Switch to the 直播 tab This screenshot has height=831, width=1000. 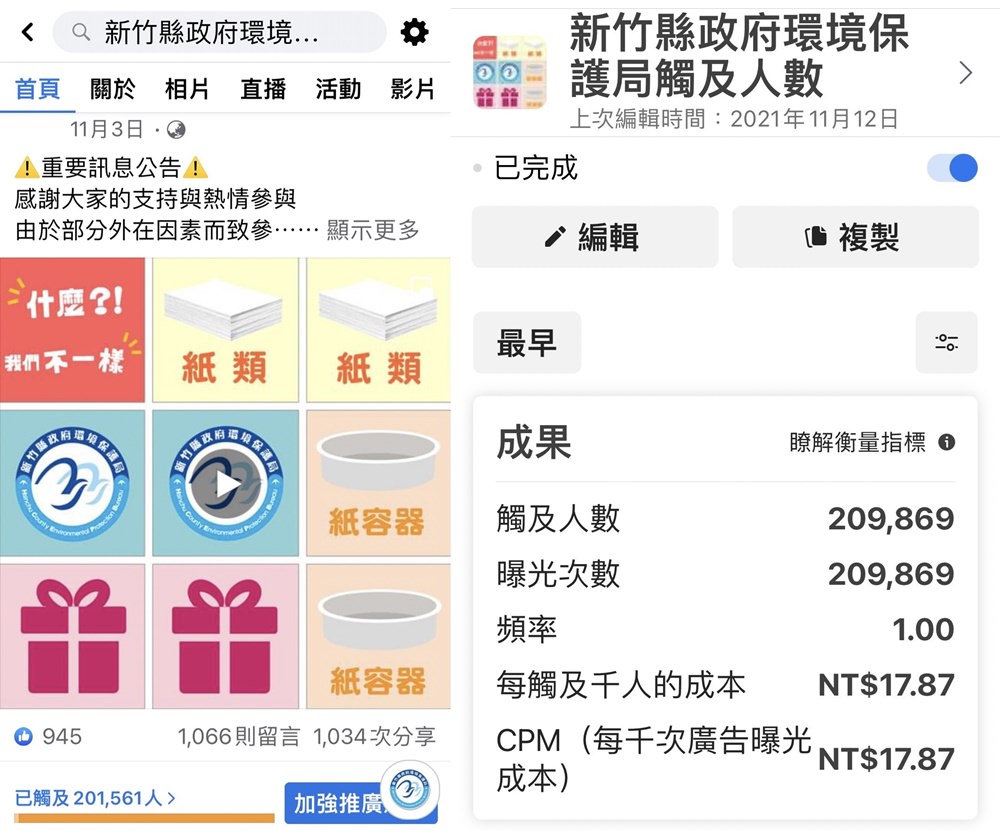pyautogui.click(x=263, y=89)
